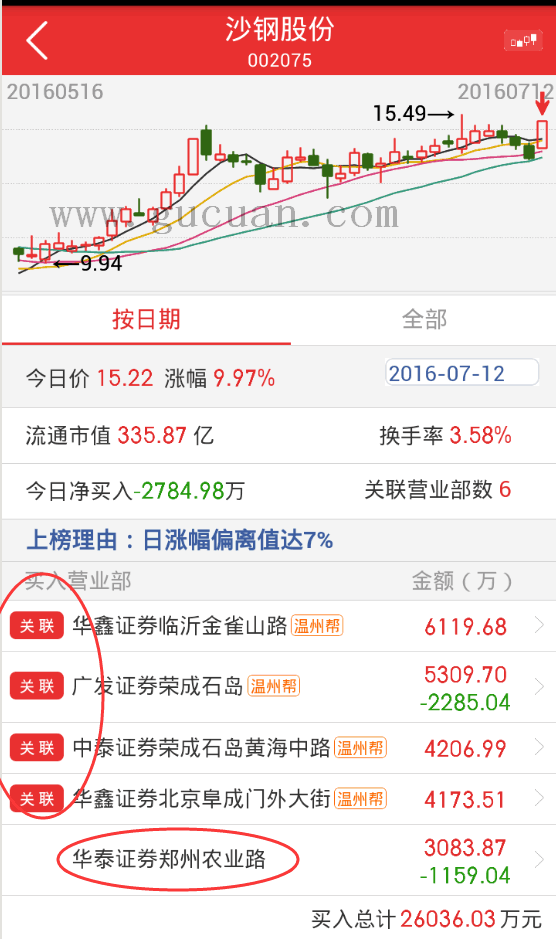The width and height of the screenshot is (556, 939).
Task: Switch to the 全部 tab
Action: 424,319
